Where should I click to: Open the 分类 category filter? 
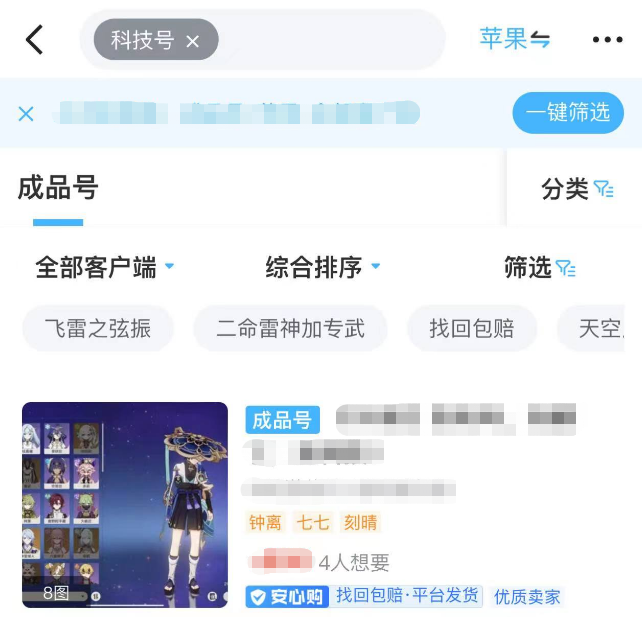coord(577,189)
